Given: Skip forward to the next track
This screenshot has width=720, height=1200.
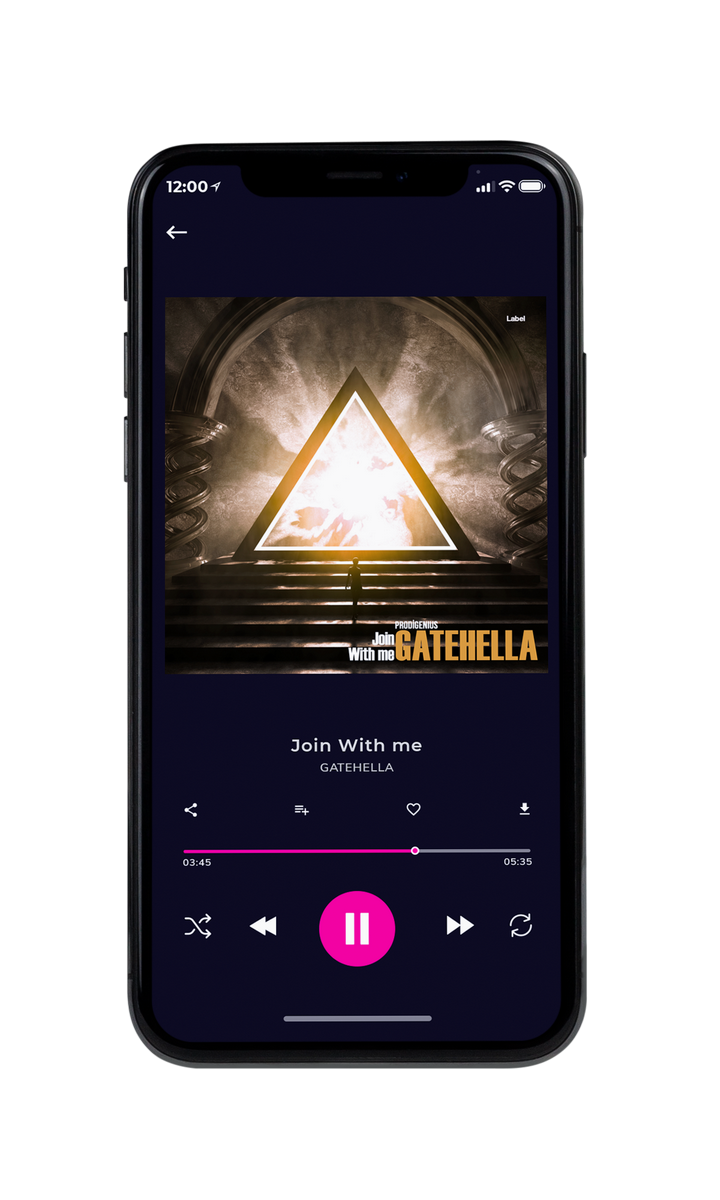Looking at the screenshot, I should (x=460, y=926).
